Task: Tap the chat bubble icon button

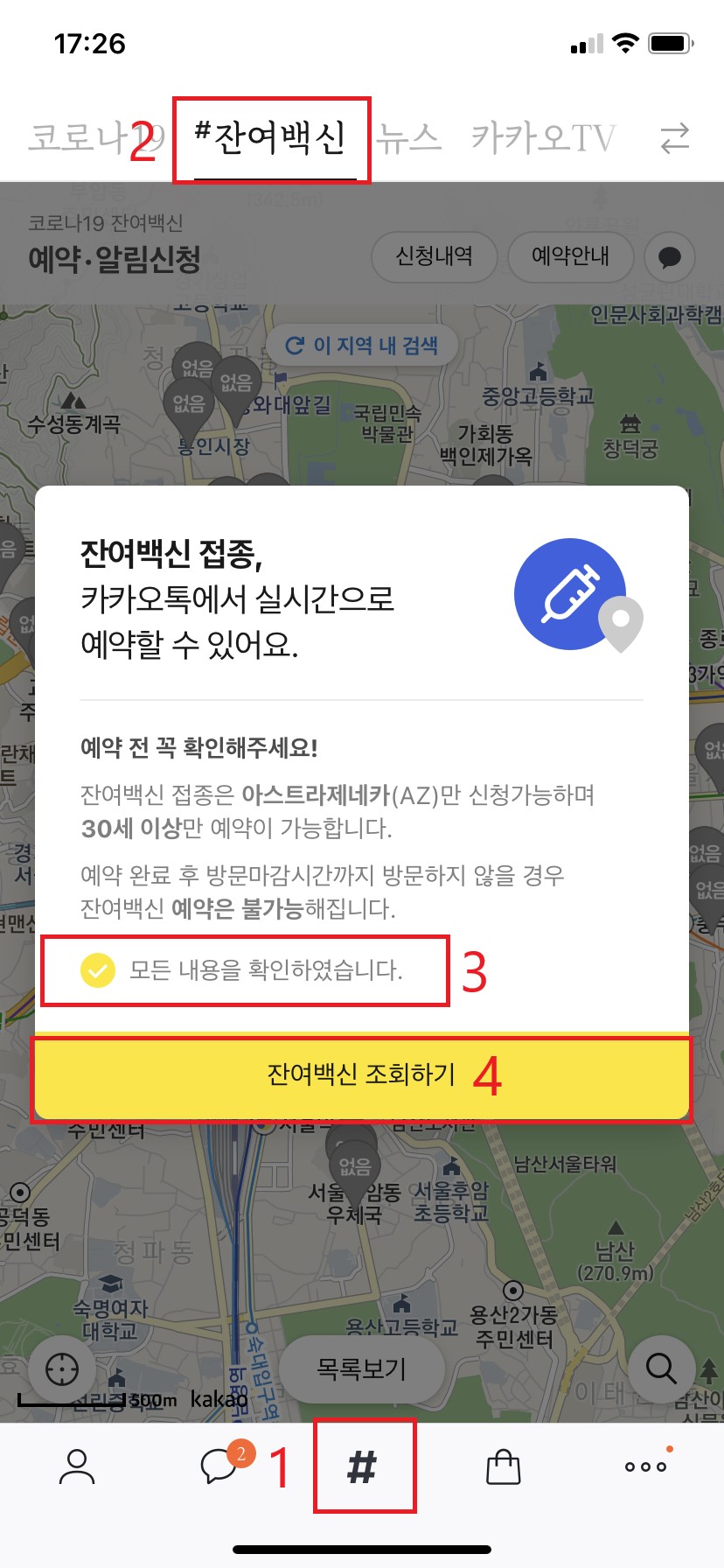Action: coord(669,257)
